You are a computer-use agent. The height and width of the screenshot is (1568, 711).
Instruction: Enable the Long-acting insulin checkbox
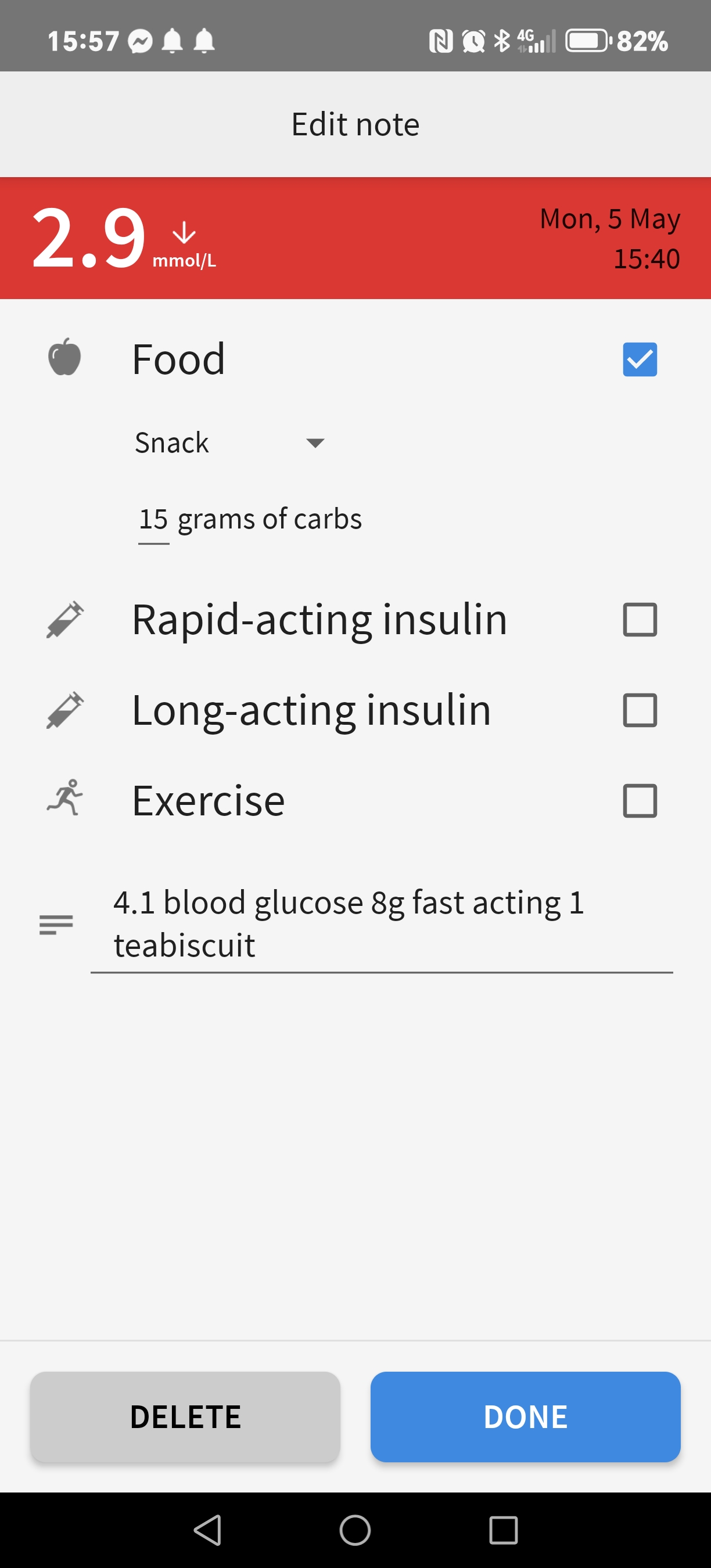(640, 710)
